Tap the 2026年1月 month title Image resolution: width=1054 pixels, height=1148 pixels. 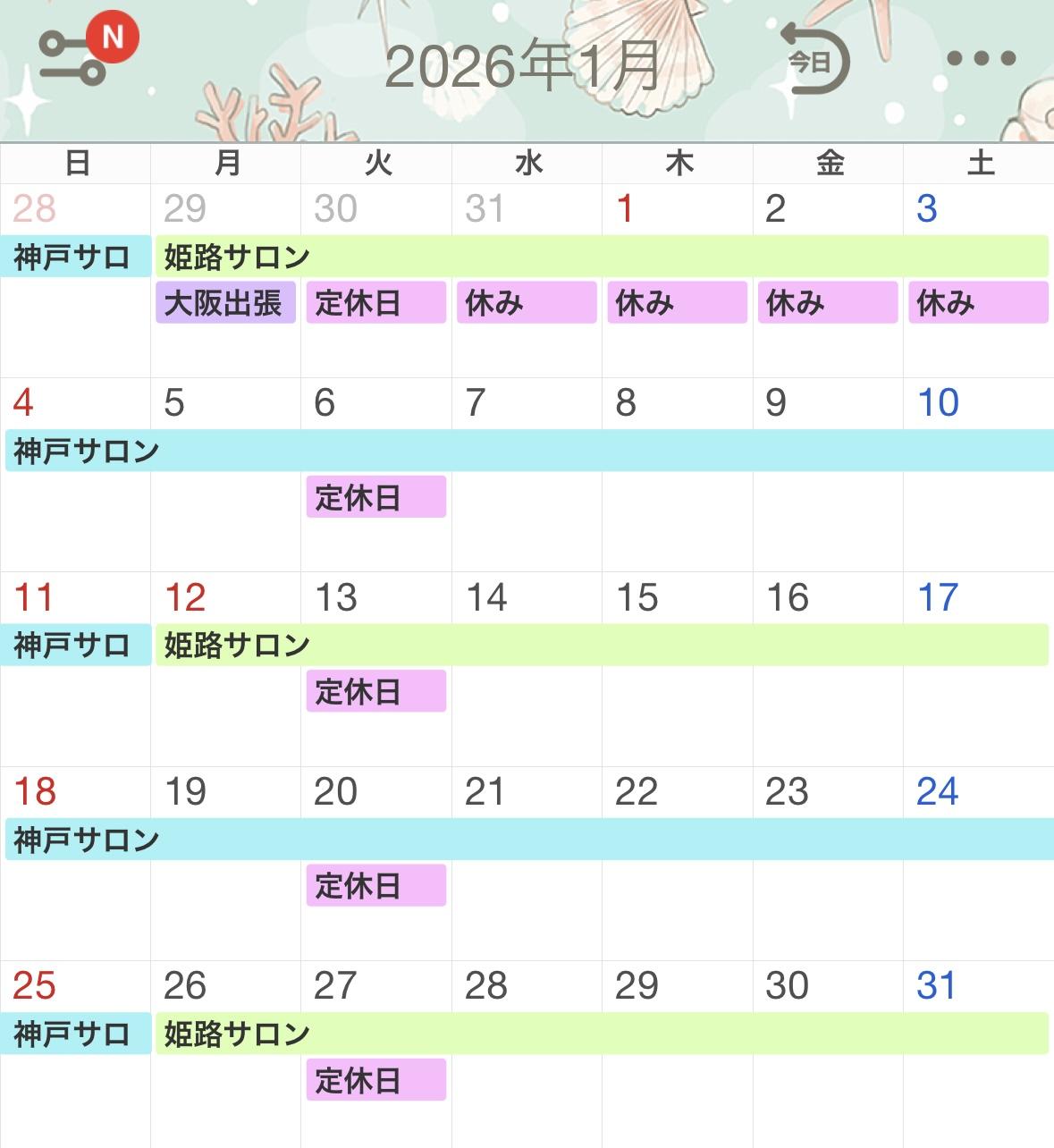(x=522, y=65)
